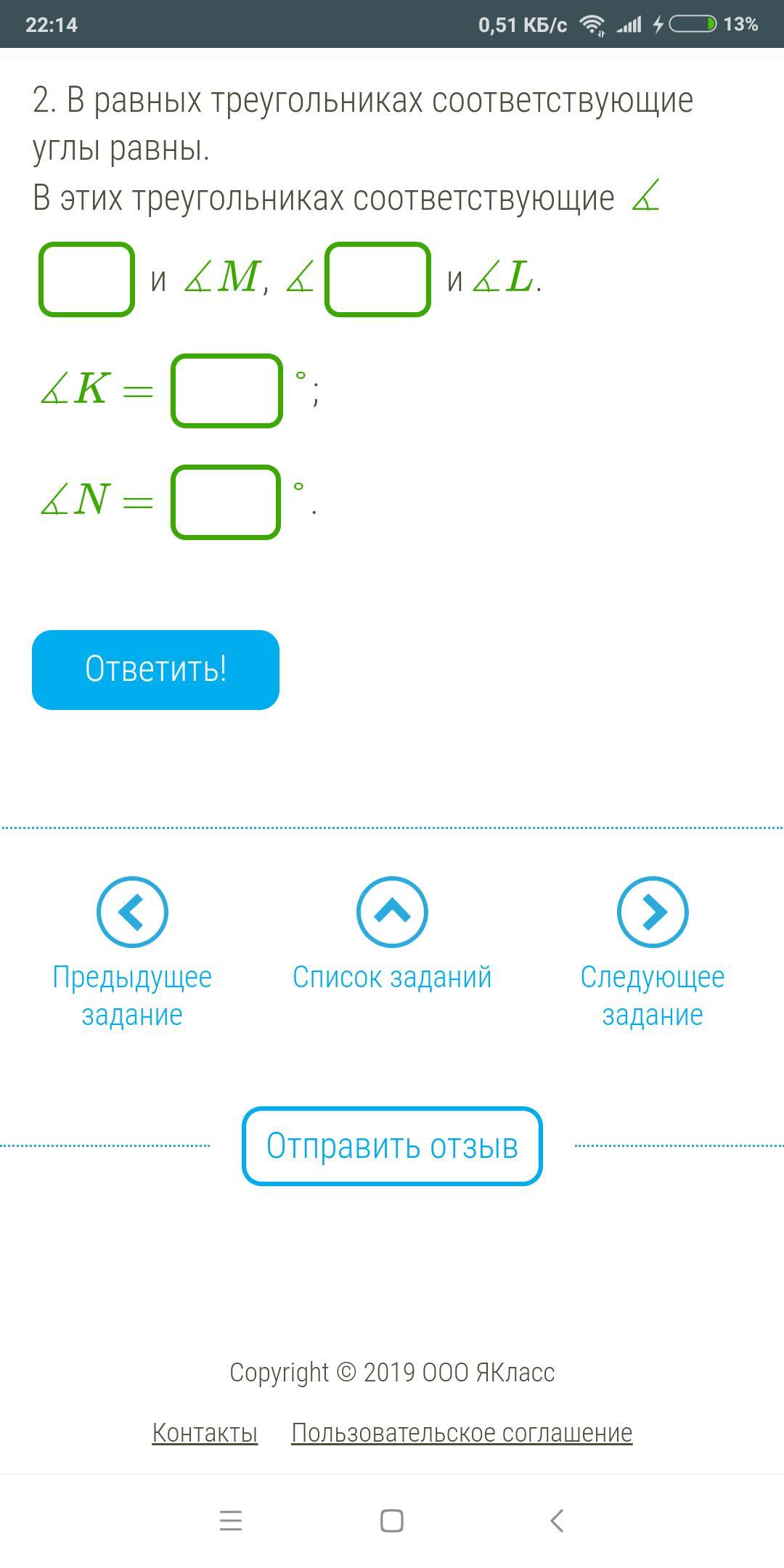The width and height of the screenshot is (784, 1568).
Task: Tap system back button
Action: pos(557,1521)
